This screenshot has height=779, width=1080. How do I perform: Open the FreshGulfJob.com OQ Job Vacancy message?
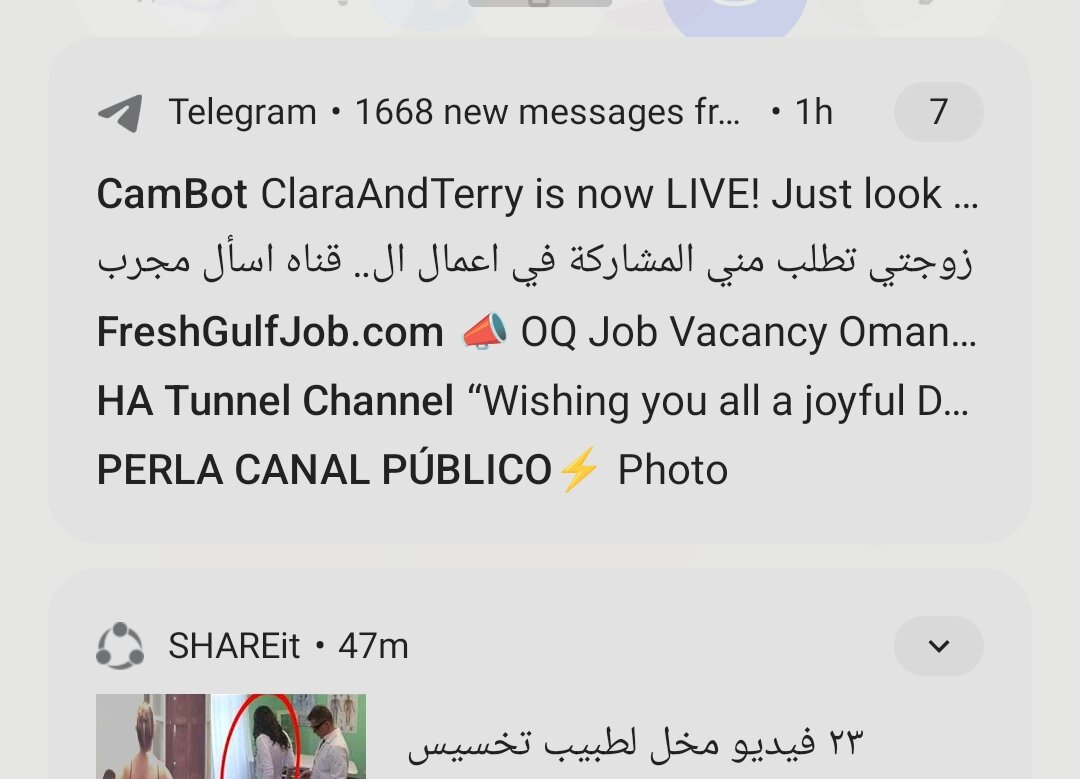(x=537, y=332)
